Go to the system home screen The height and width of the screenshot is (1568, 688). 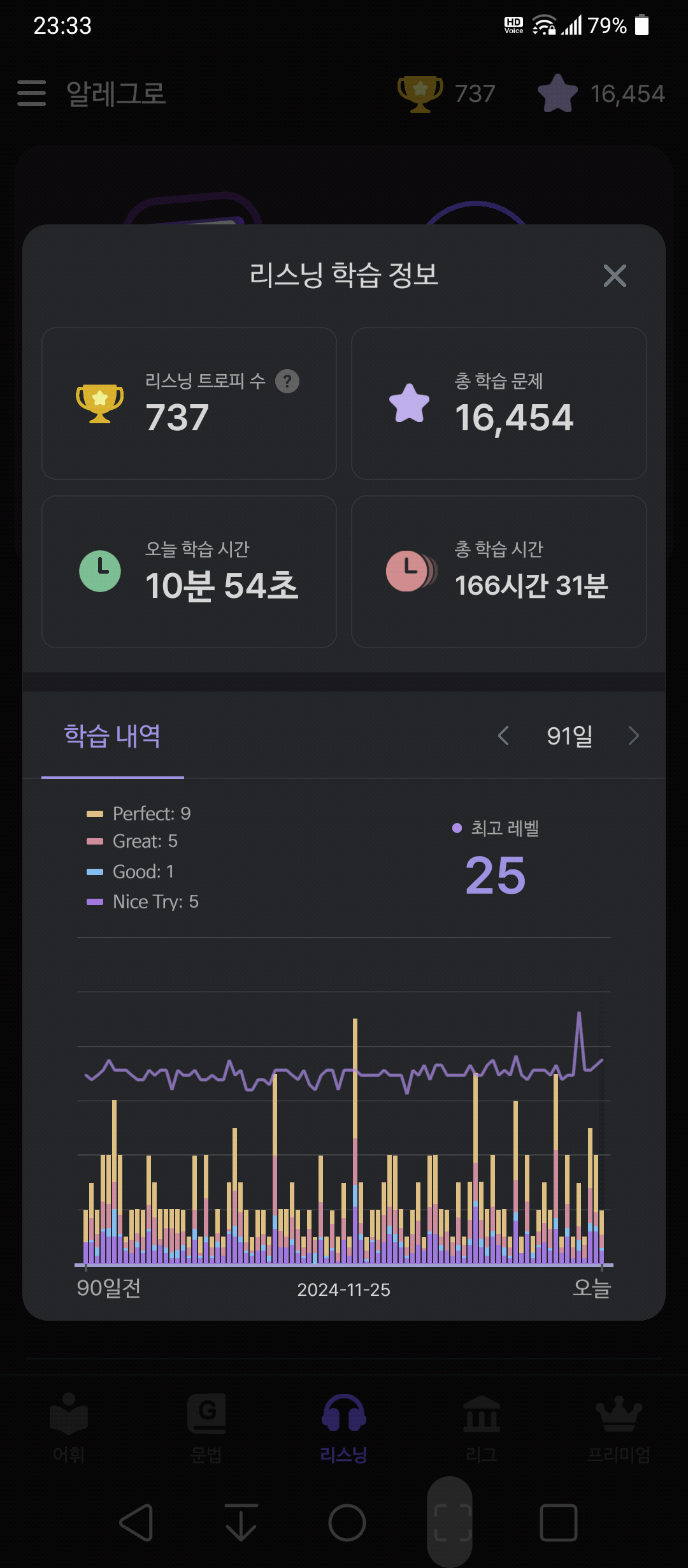tap(347, 1523)
